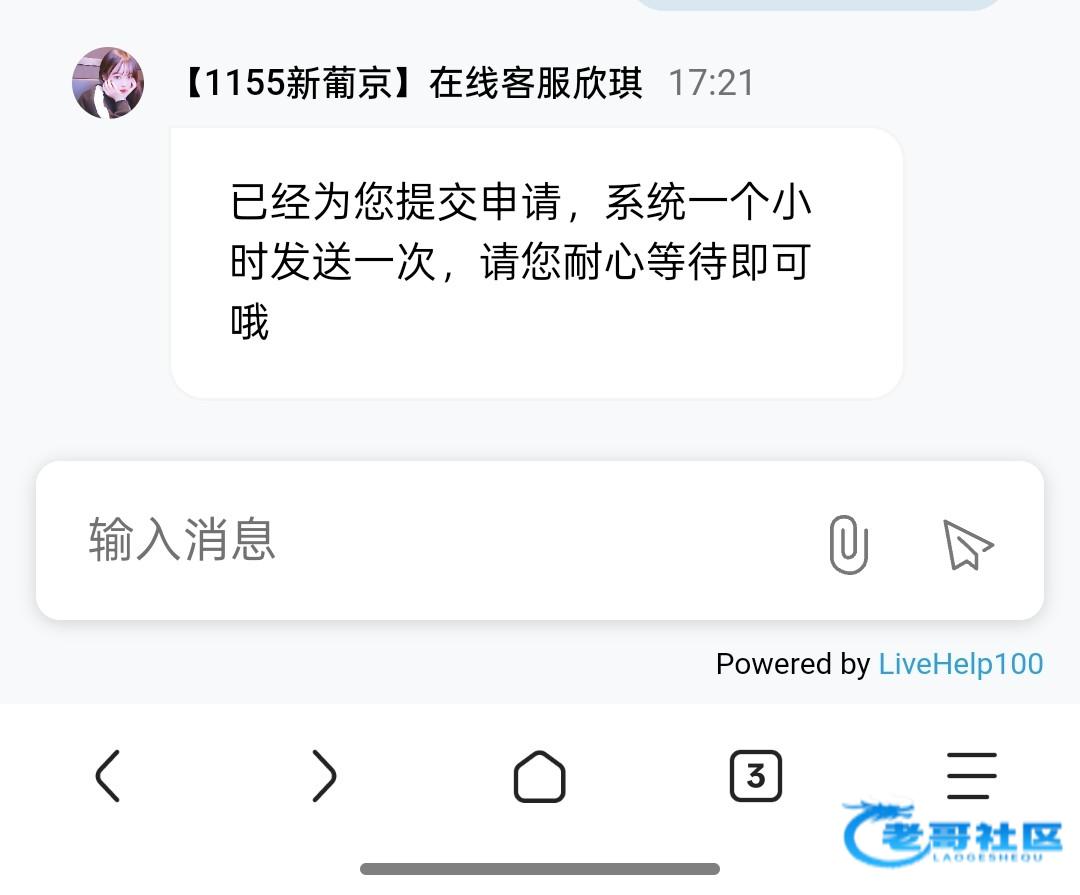
Task: Open the browser hamburger menu
Action: pos(971,776)
